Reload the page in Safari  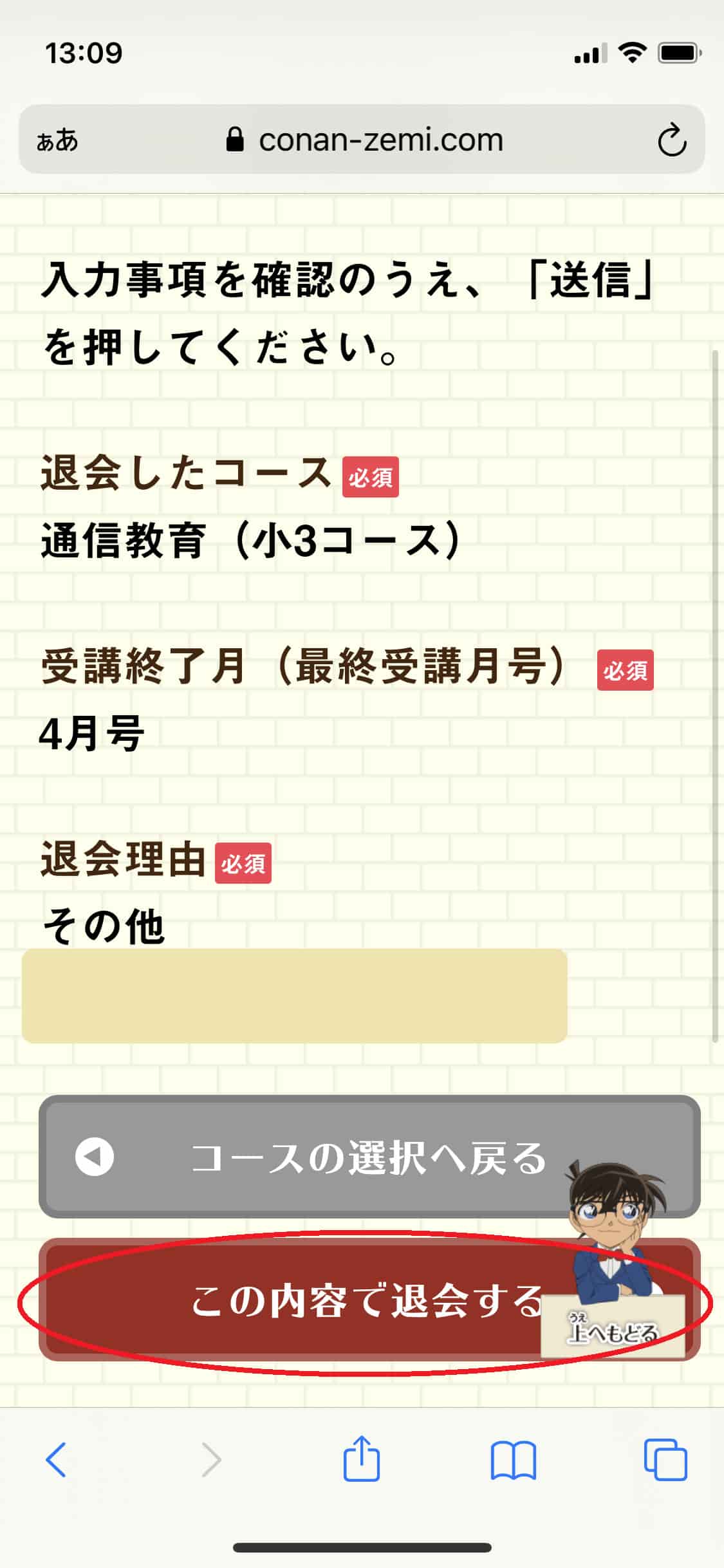[671, 140]
